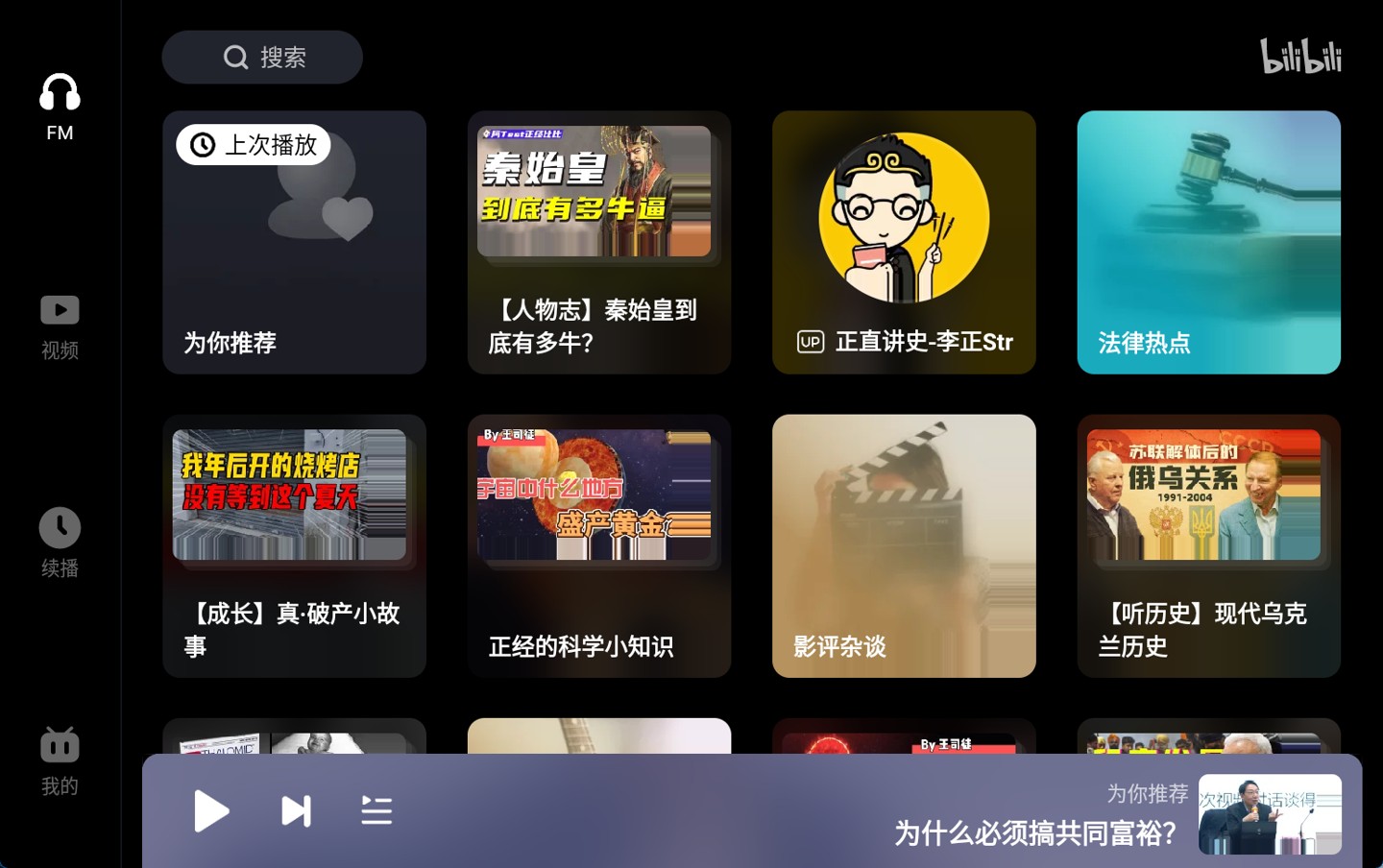Switch to the FM tab
Image resolution: width=1383 pixels, height=868 pixels.
[x=60, y=107]
